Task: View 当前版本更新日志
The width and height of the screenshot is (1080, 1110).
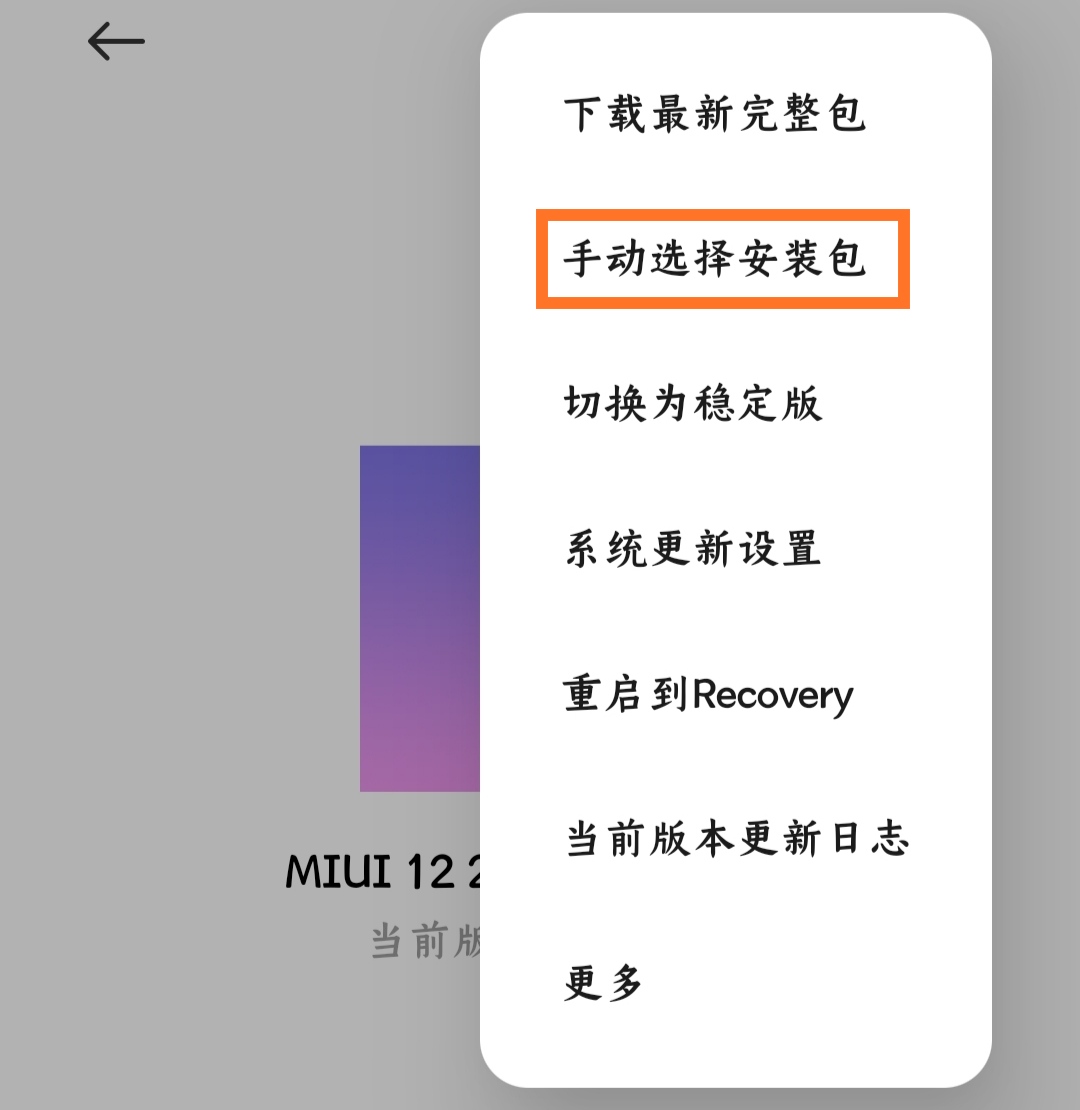Action: pyautogui.click(x=736, y=840)
